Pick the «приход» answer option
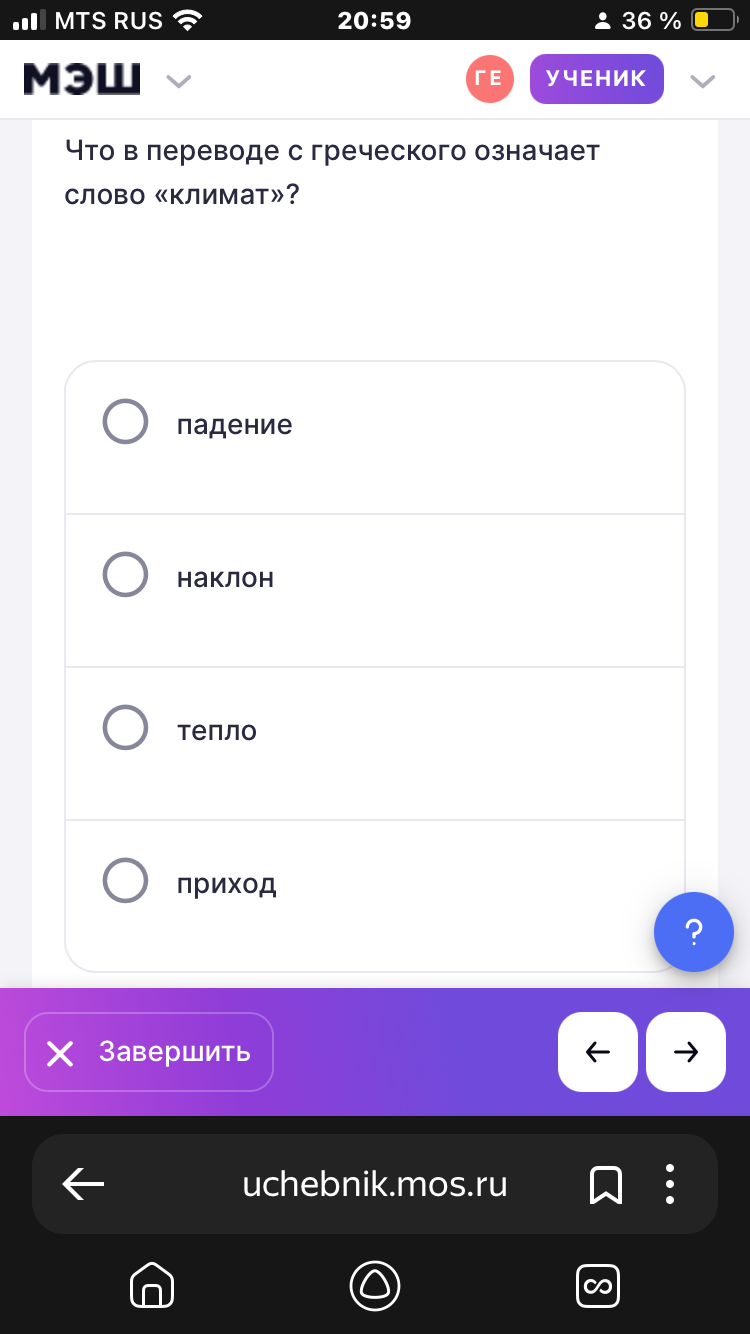 click(126, 881)
